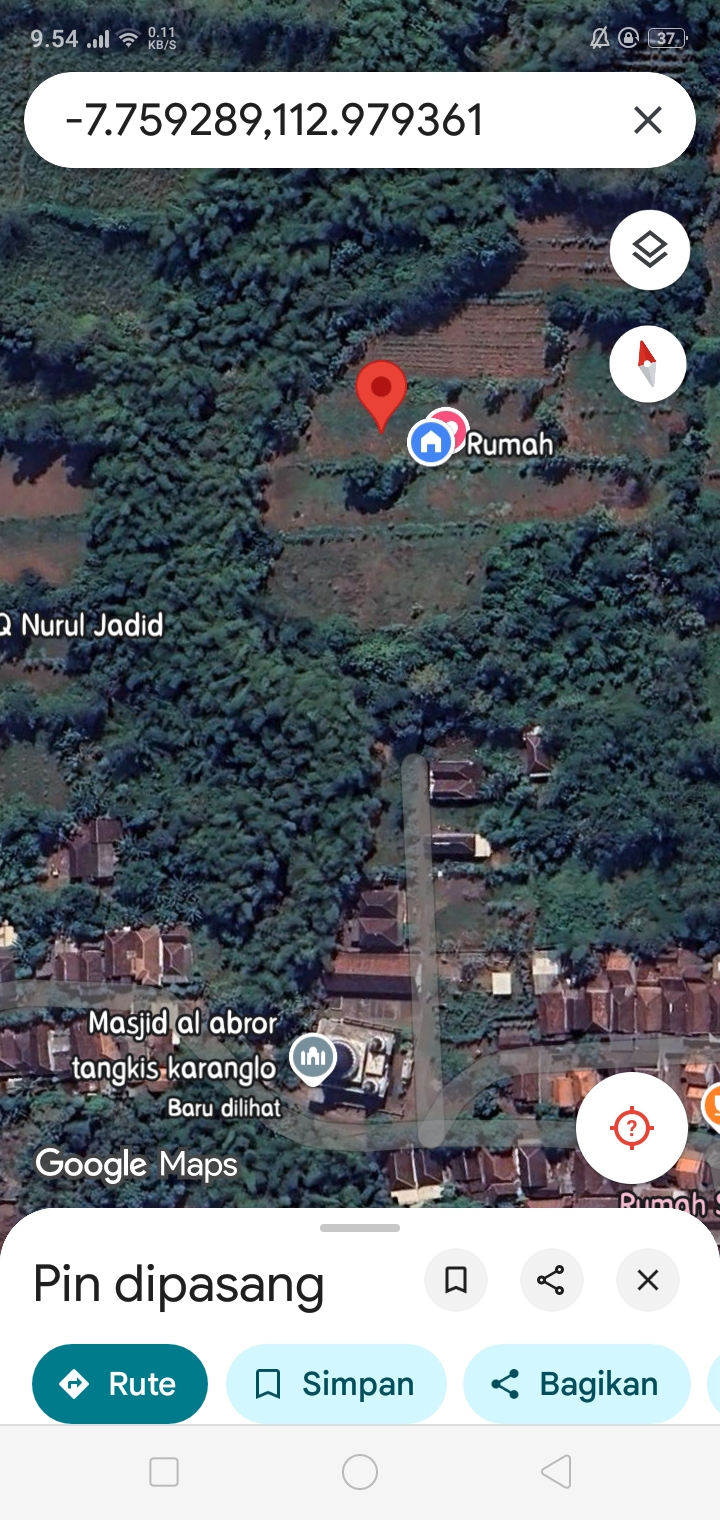The image size is (720, 1520).
Task: Open recent apps from the navigation bar
Action: pos(164,1471)
